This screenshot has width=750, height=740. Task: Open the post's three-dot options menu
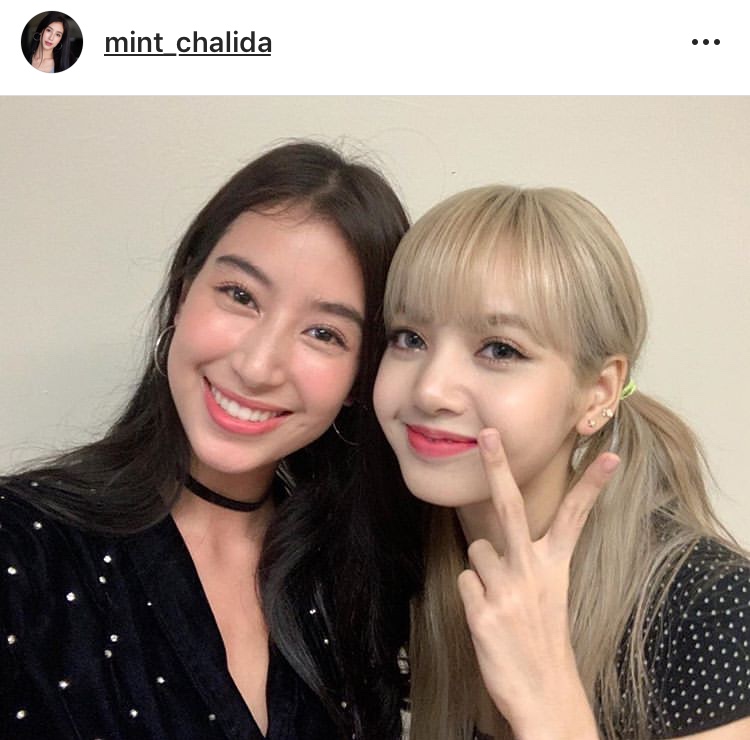click(x=705, y=42)
